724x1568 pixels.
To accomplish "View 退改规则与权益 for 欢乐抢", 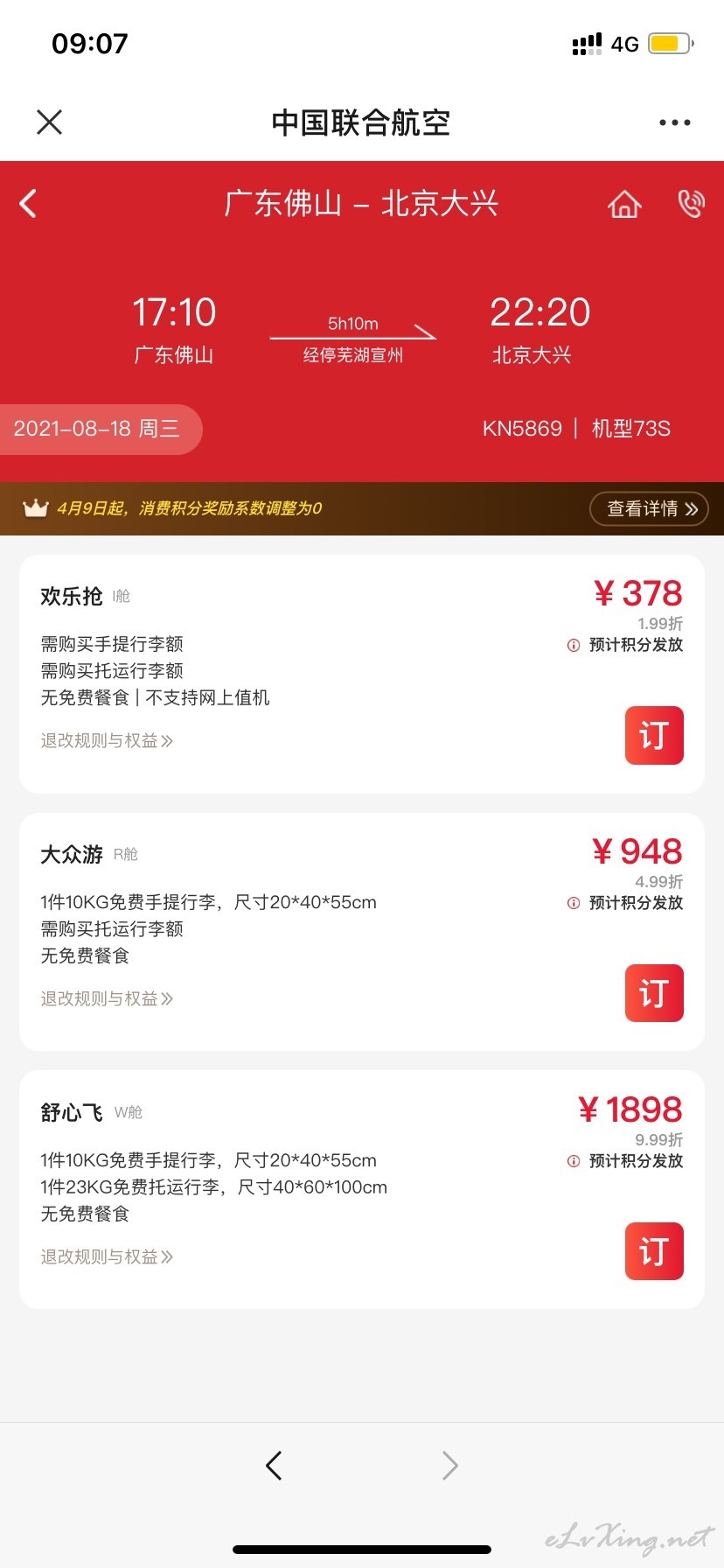I will (107, 741).
